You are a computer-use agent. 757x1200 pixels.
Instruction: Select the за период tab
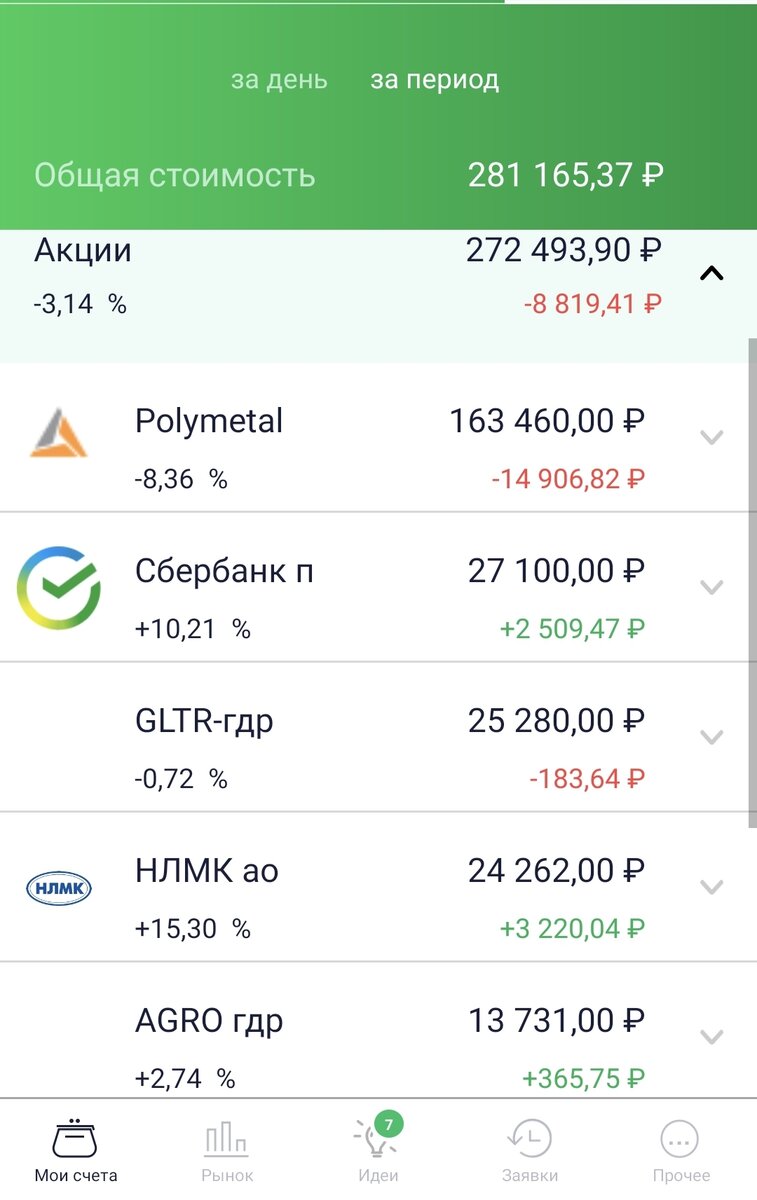point(435,80)
